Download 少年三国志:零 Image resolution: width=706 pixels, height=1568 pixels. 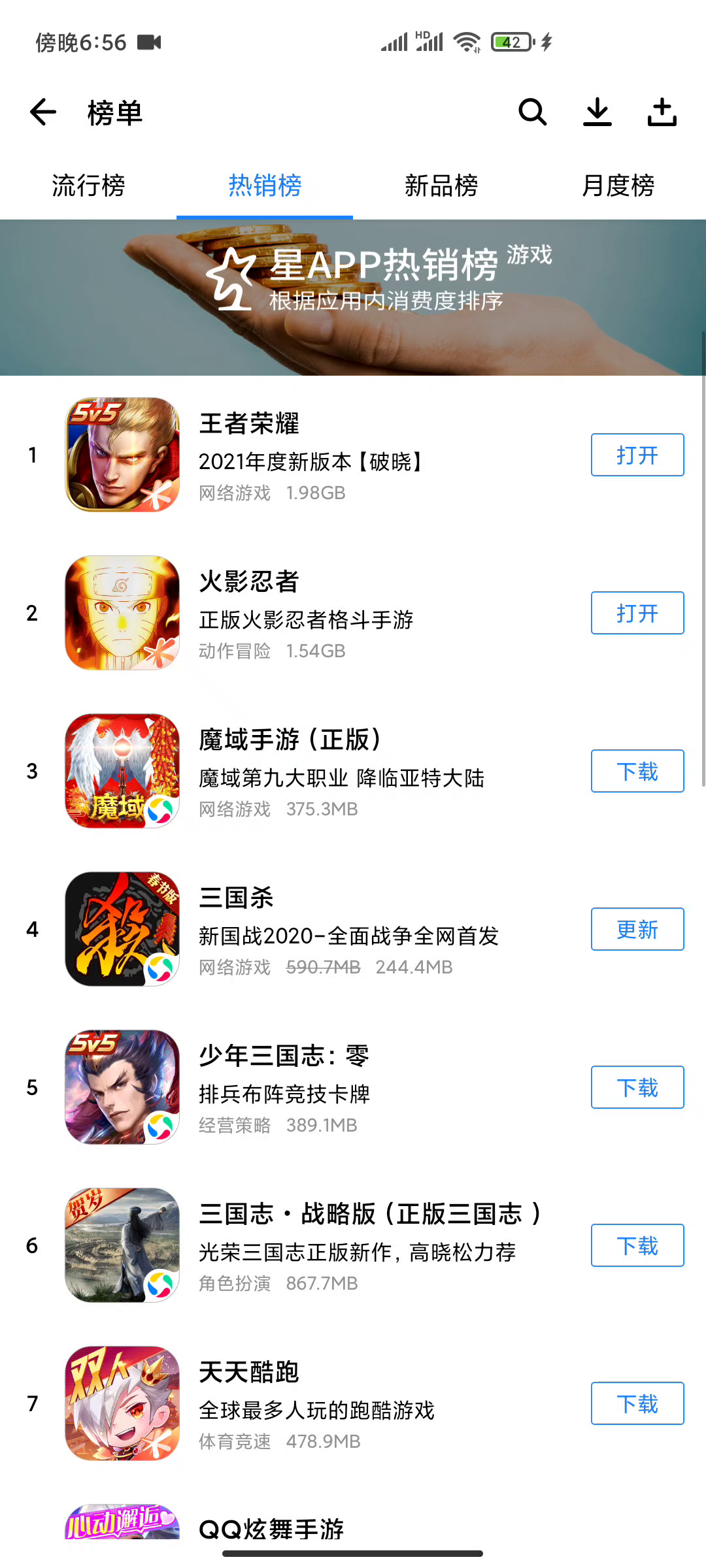pos(637,1087)
